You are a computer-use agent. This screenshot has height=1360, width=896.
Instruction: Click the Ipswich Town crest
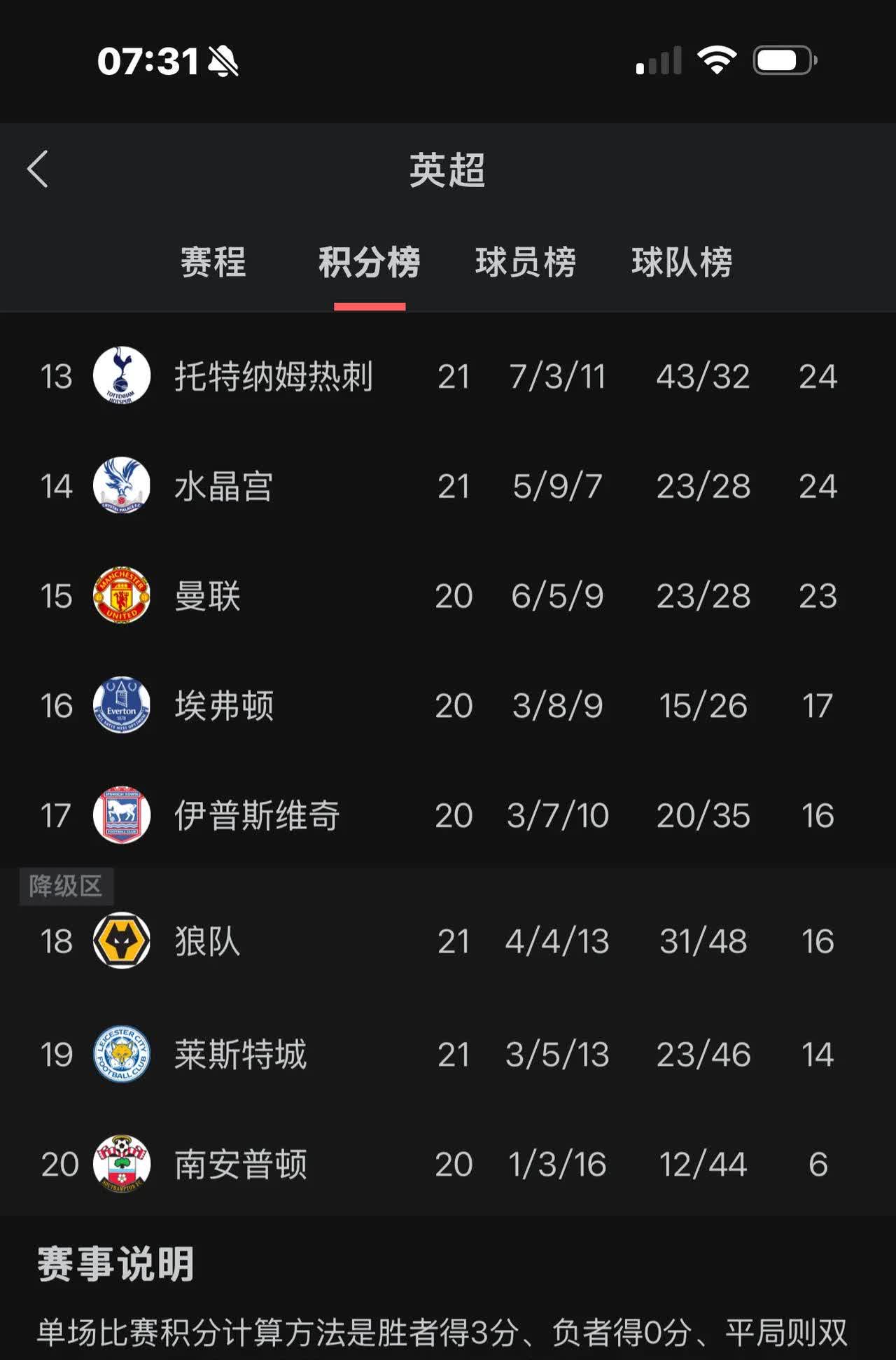(x=121, y=816)
